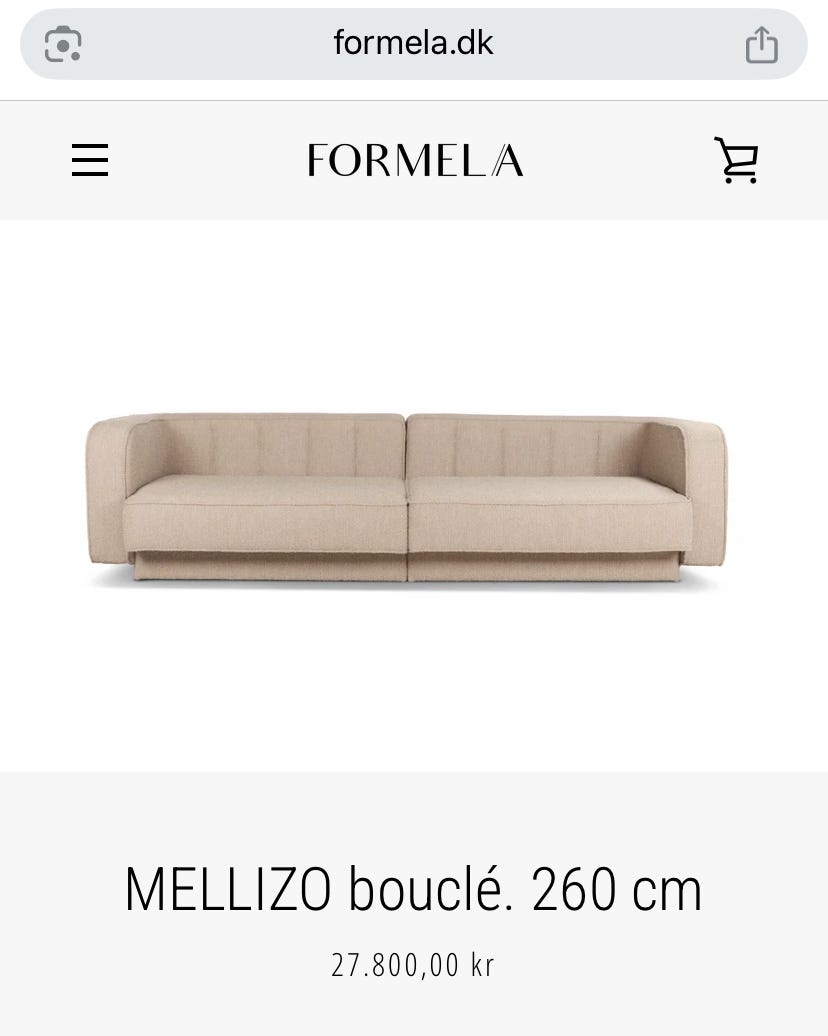Click the FORMELA logo to go home
The height and width of the screenshot is (1036, 828).
coord(414,160)
